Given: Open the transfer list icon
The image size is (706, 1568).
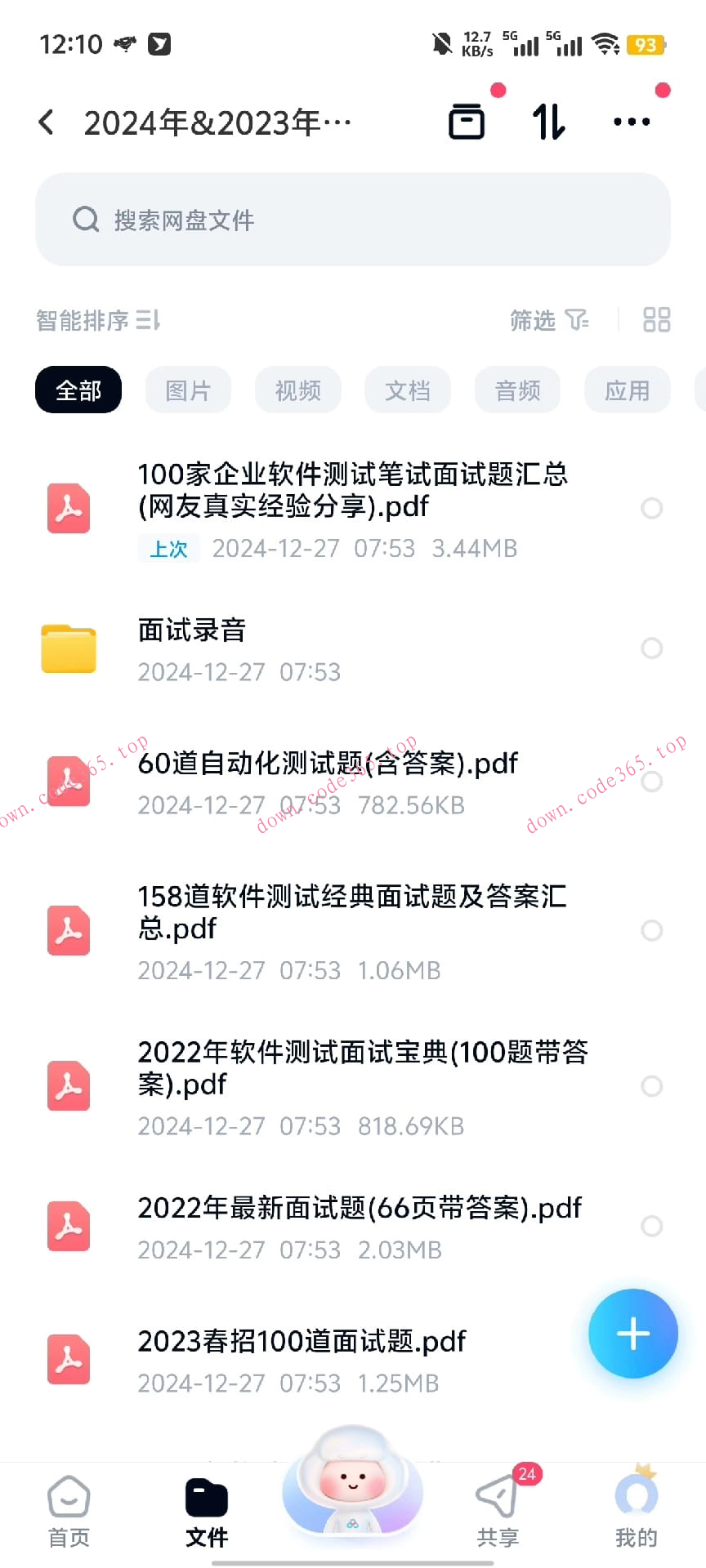Looking at the screenshot, I should (467, 120).
